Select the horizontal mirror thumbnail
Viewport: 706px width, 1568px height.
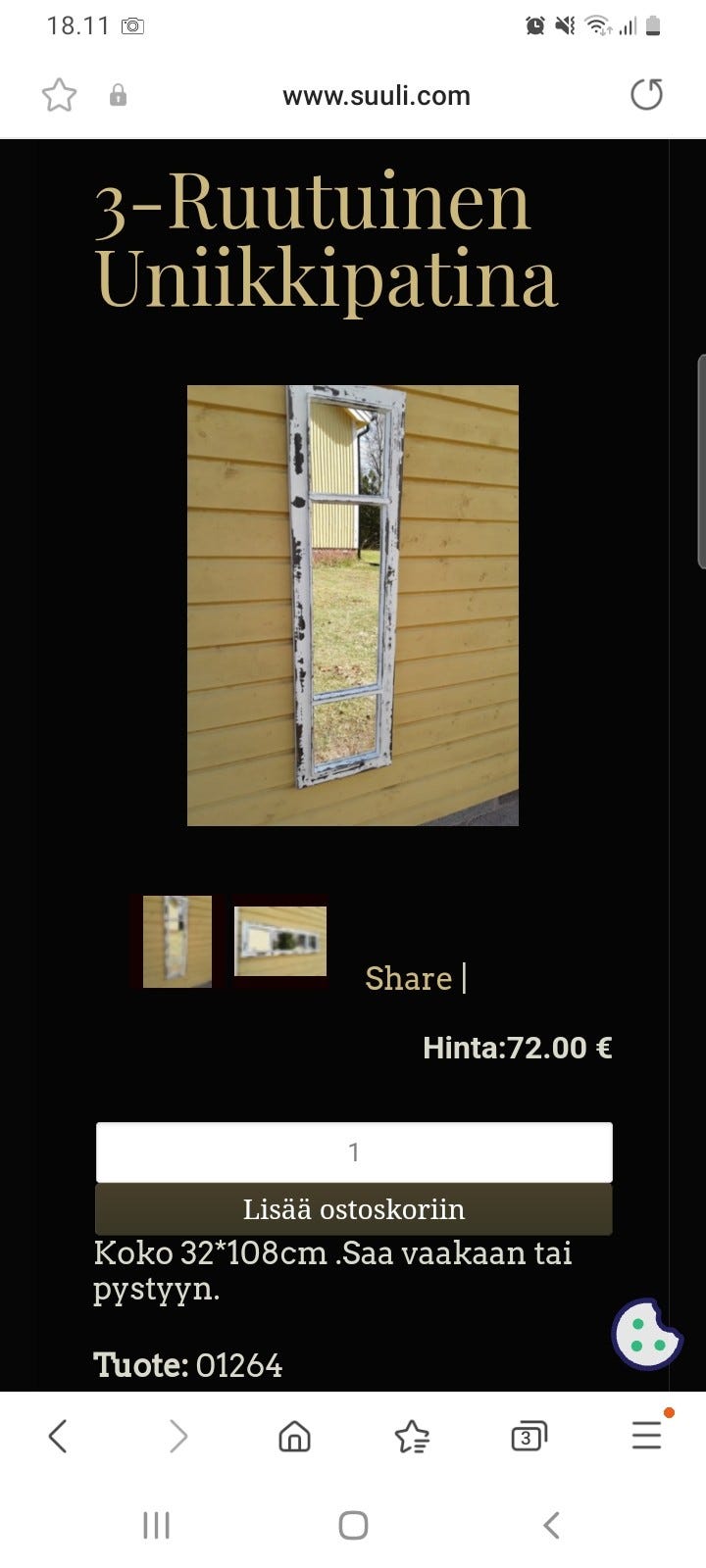pos(280,941)
